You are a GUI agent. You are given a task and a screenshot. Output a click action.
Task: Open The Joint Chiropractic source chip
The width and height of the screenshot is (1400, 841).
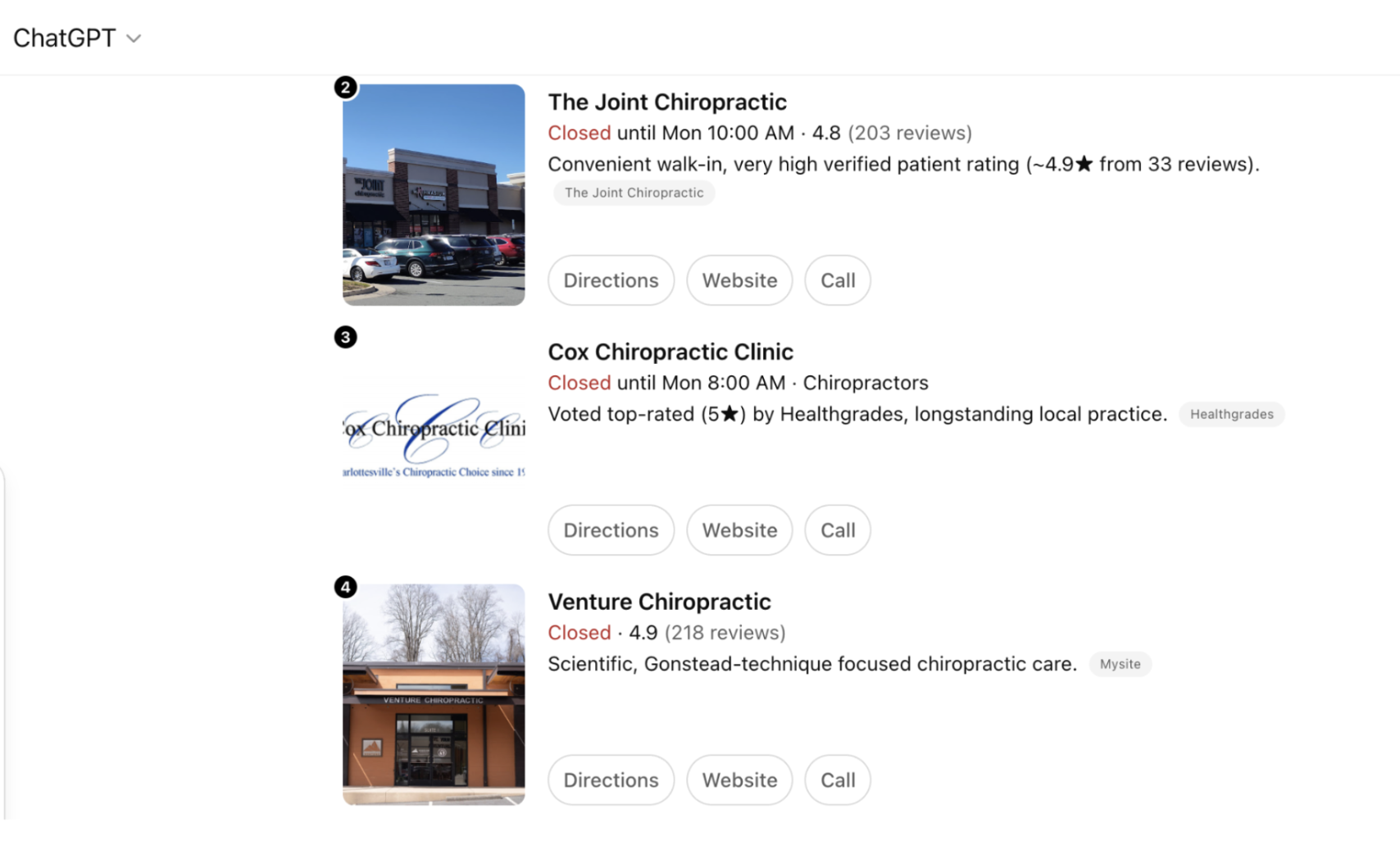(634, 193)
